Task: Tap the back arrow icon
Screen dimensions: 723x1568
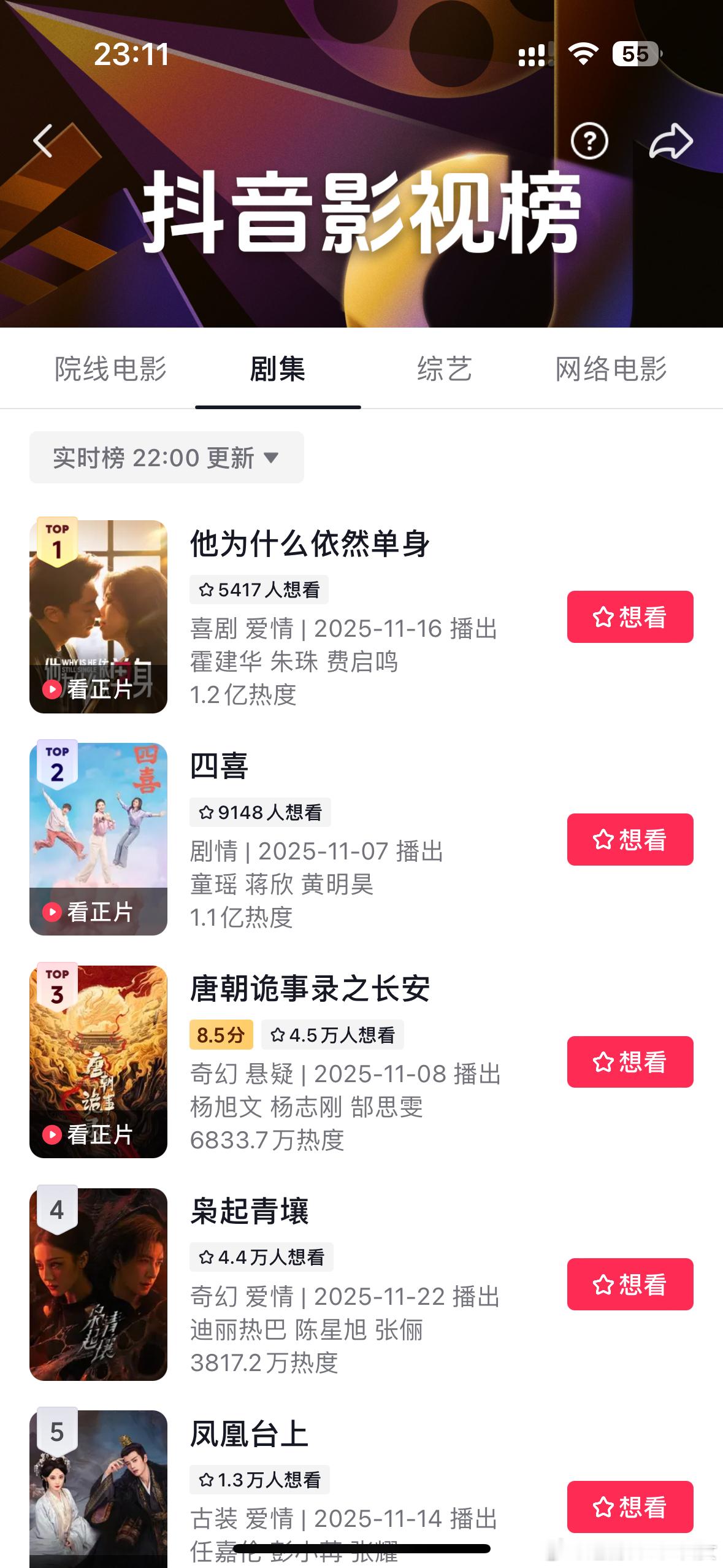Action: tap(43, 140)
